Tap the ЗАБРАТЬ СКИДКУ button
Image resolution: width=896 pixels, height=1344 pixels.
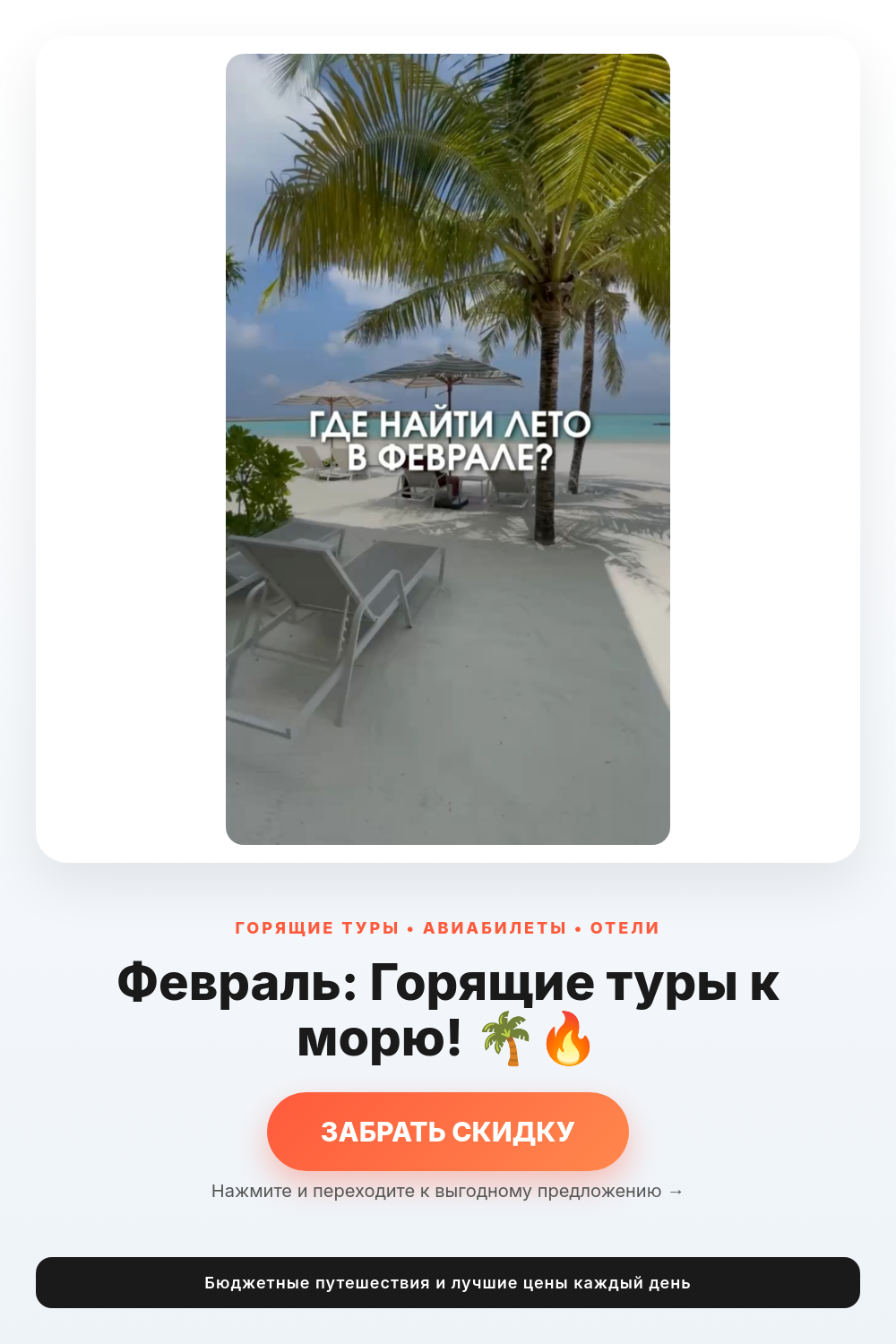tap(448, 1132)
